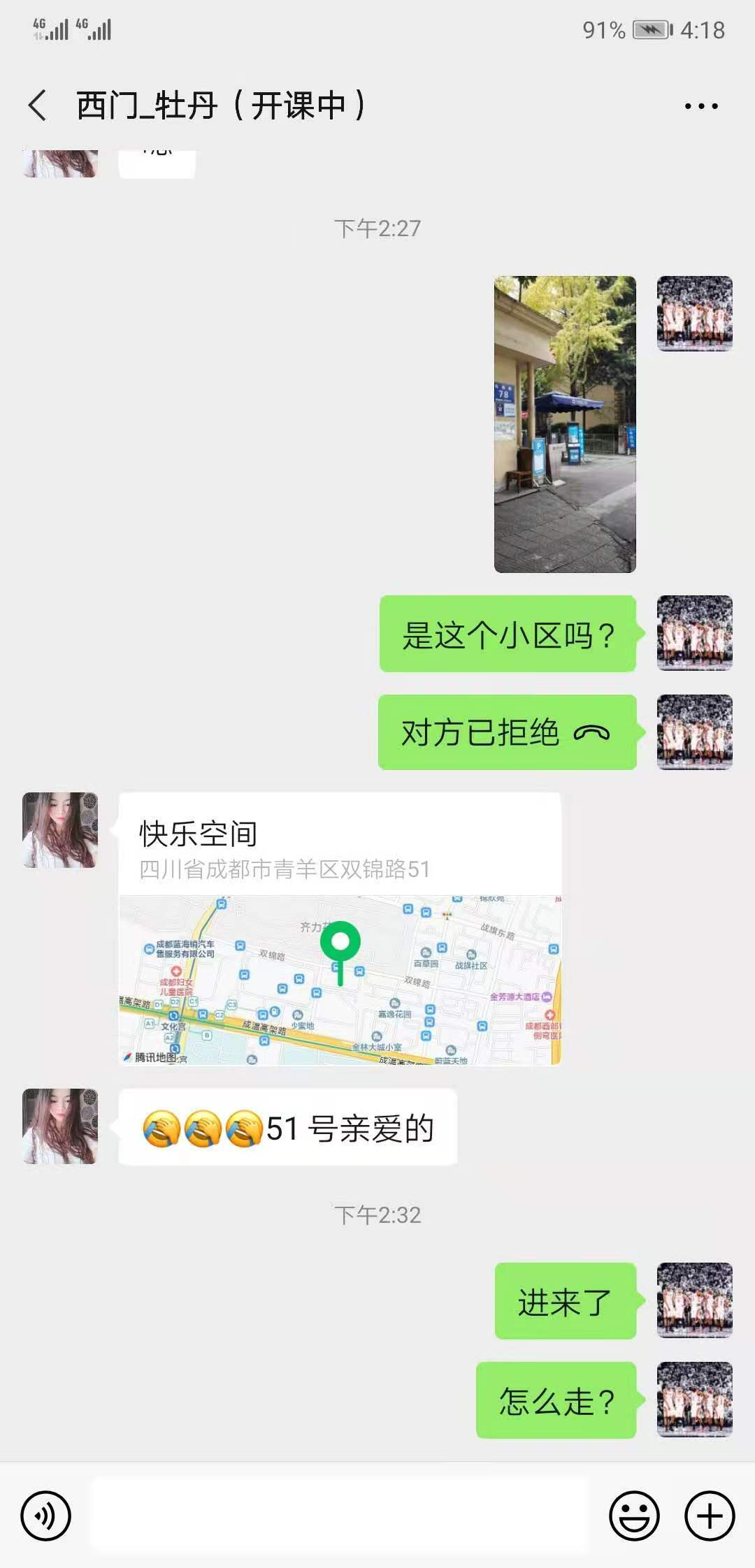This screenshot has width=755, height=1568.
Task: Switch to voice message input
Action: [x=45, y=1516]
